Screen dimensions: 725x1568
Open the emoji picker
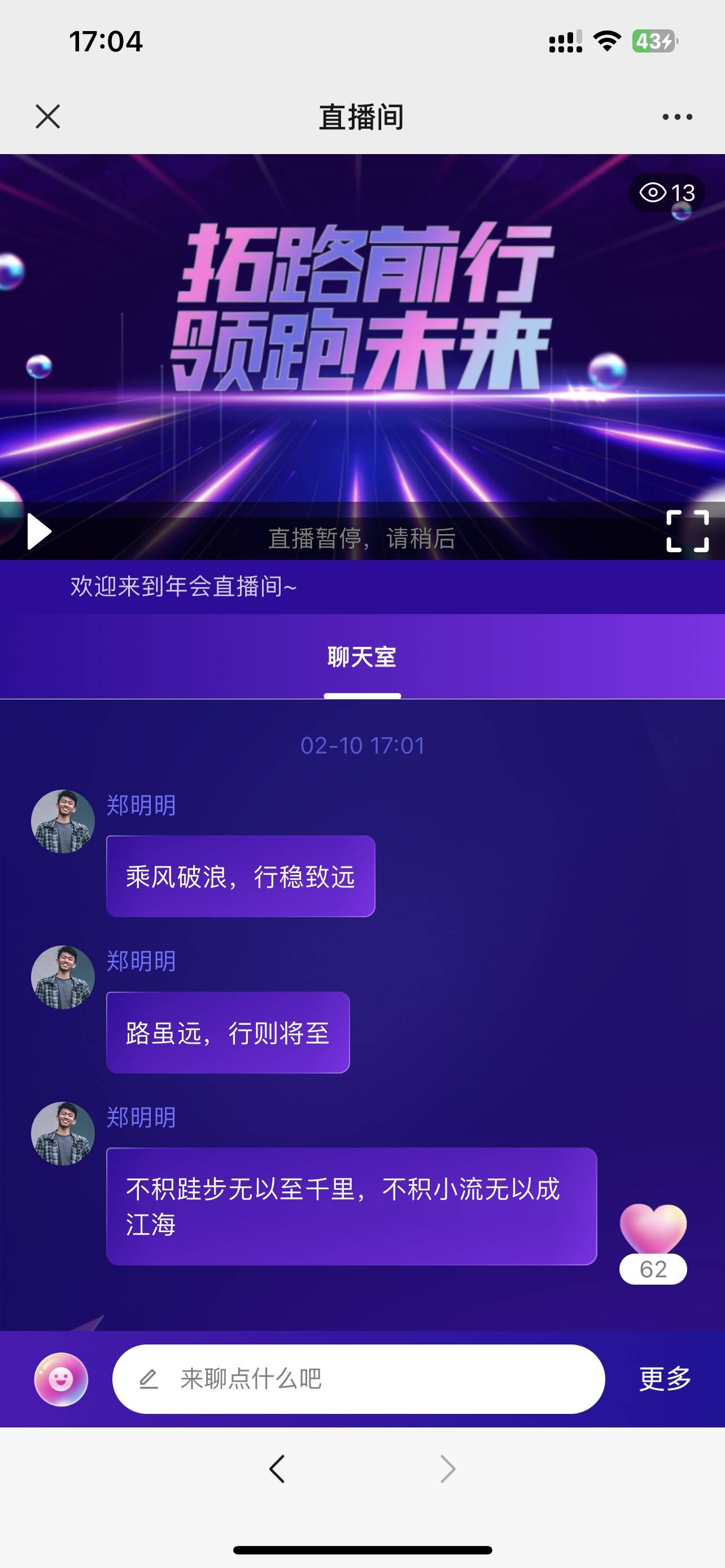(x=61, y=1379)
